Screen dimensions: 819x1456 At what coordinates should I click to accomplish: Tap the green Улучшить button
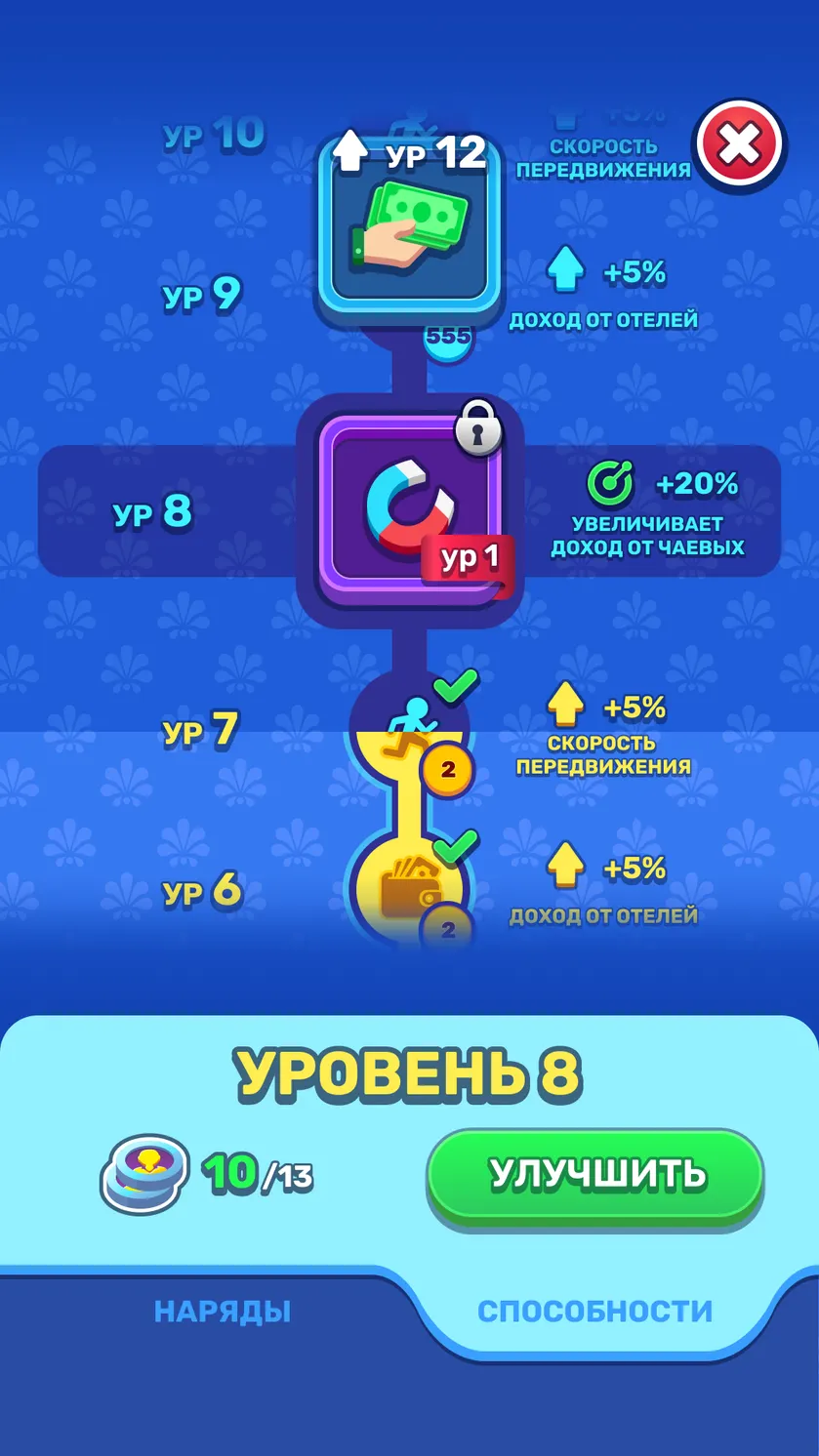tap(595, 1176)
